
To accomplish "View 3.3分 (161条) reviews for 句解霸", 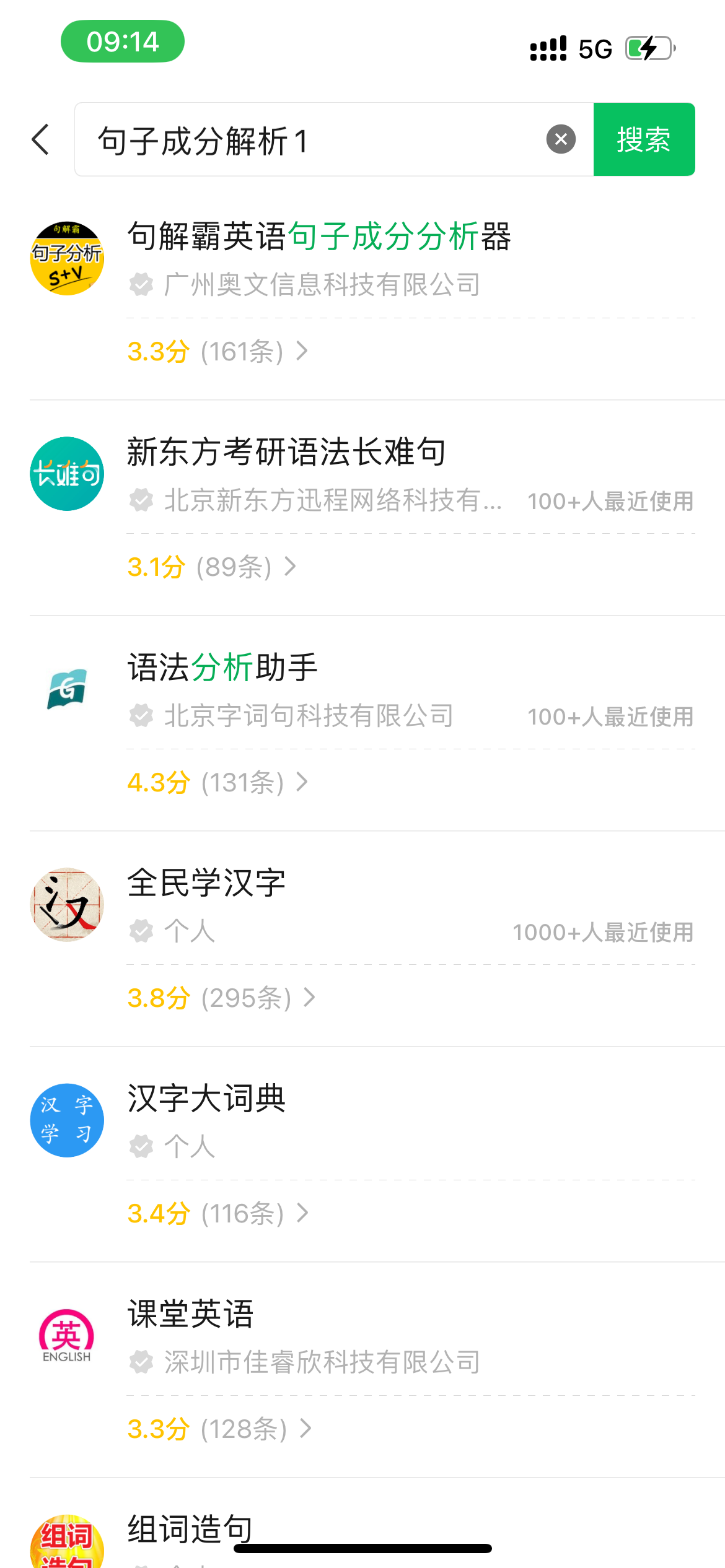I will [x=217, y=352].
